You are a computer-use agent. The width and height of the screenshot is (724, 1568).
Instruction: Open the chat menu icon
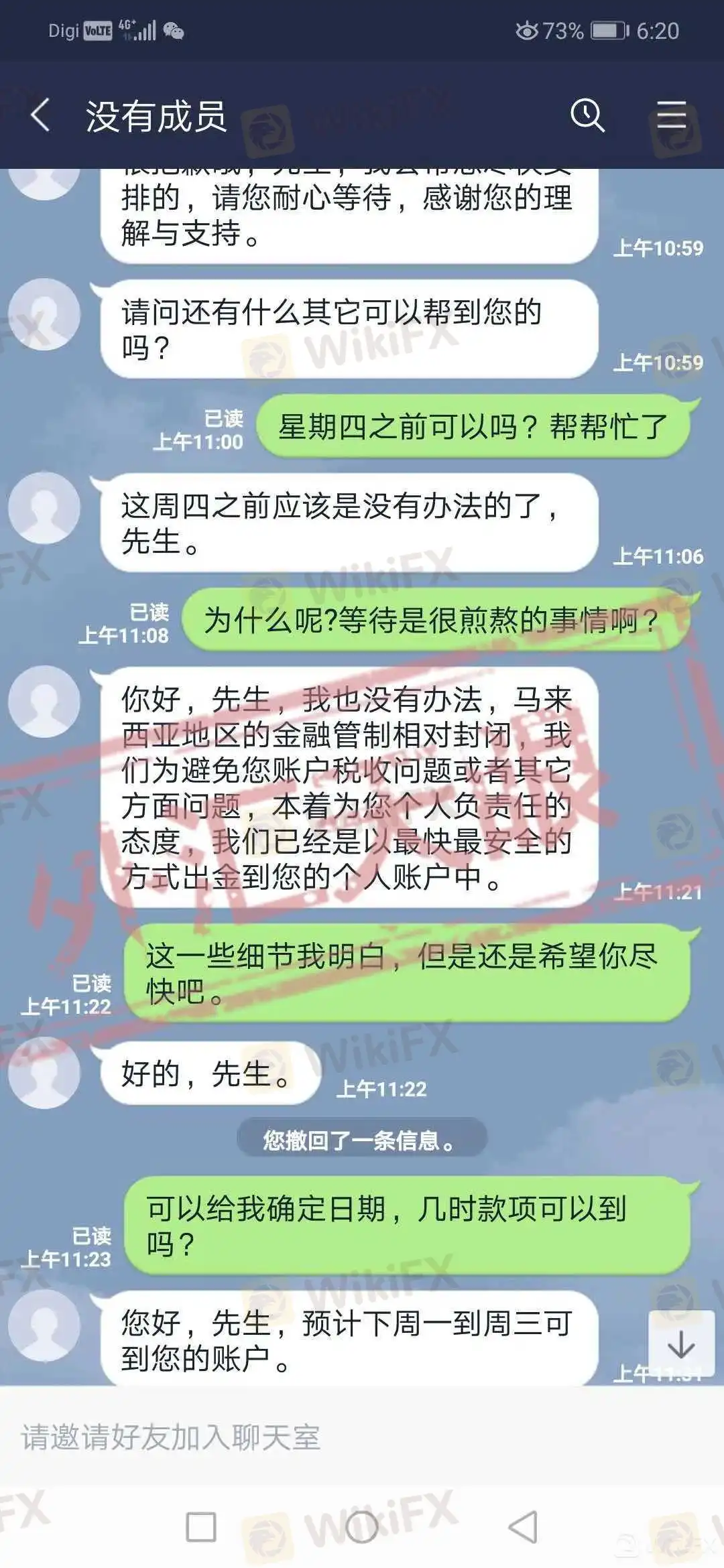point(671,115)
